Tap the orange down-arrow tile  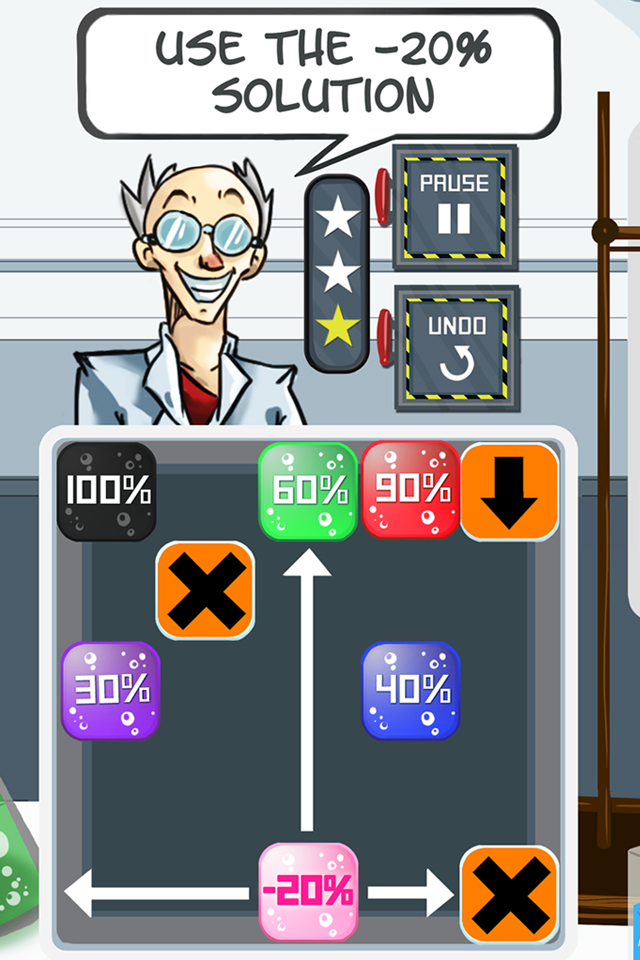click(x=509, y=491)
